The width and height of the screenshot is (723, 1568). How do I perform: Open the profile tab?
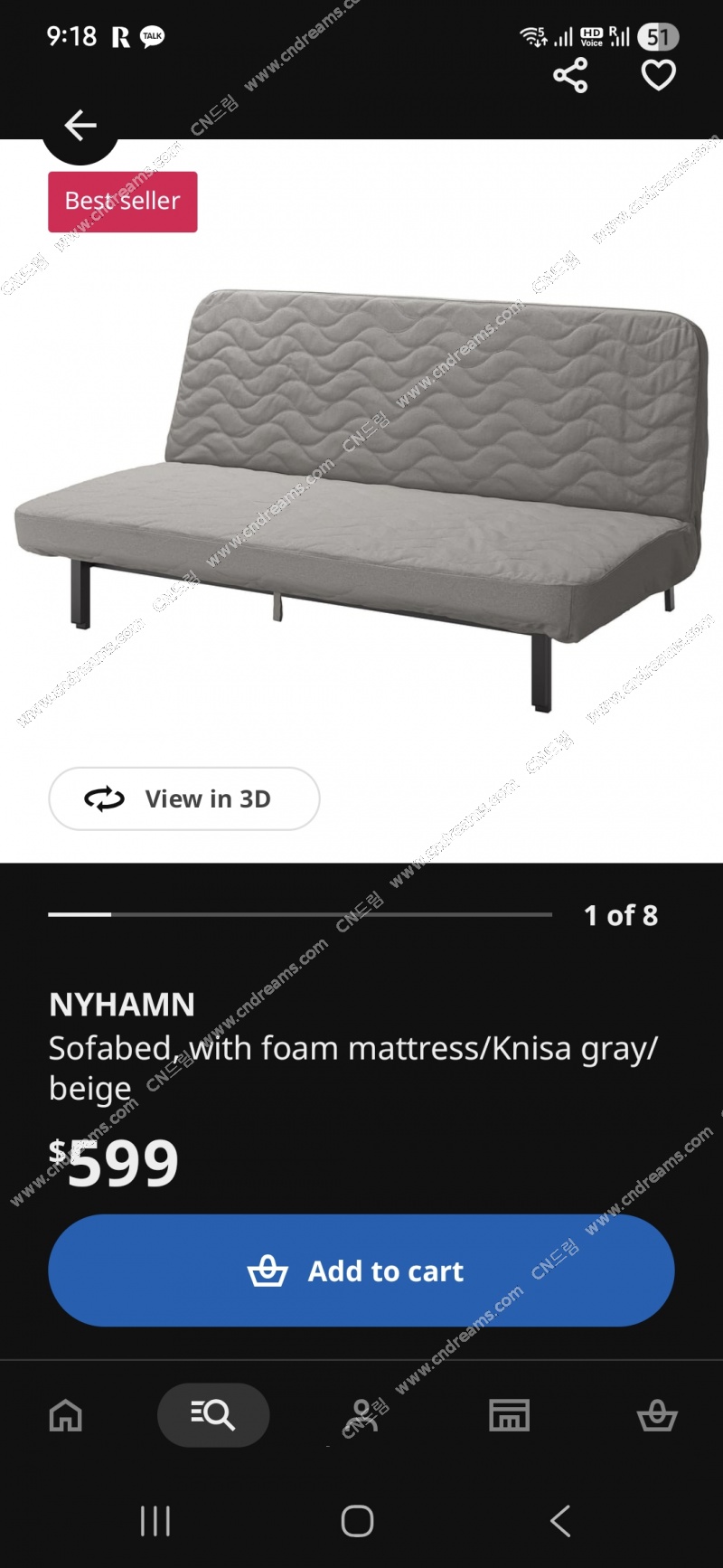click(x=361, y=1415)
